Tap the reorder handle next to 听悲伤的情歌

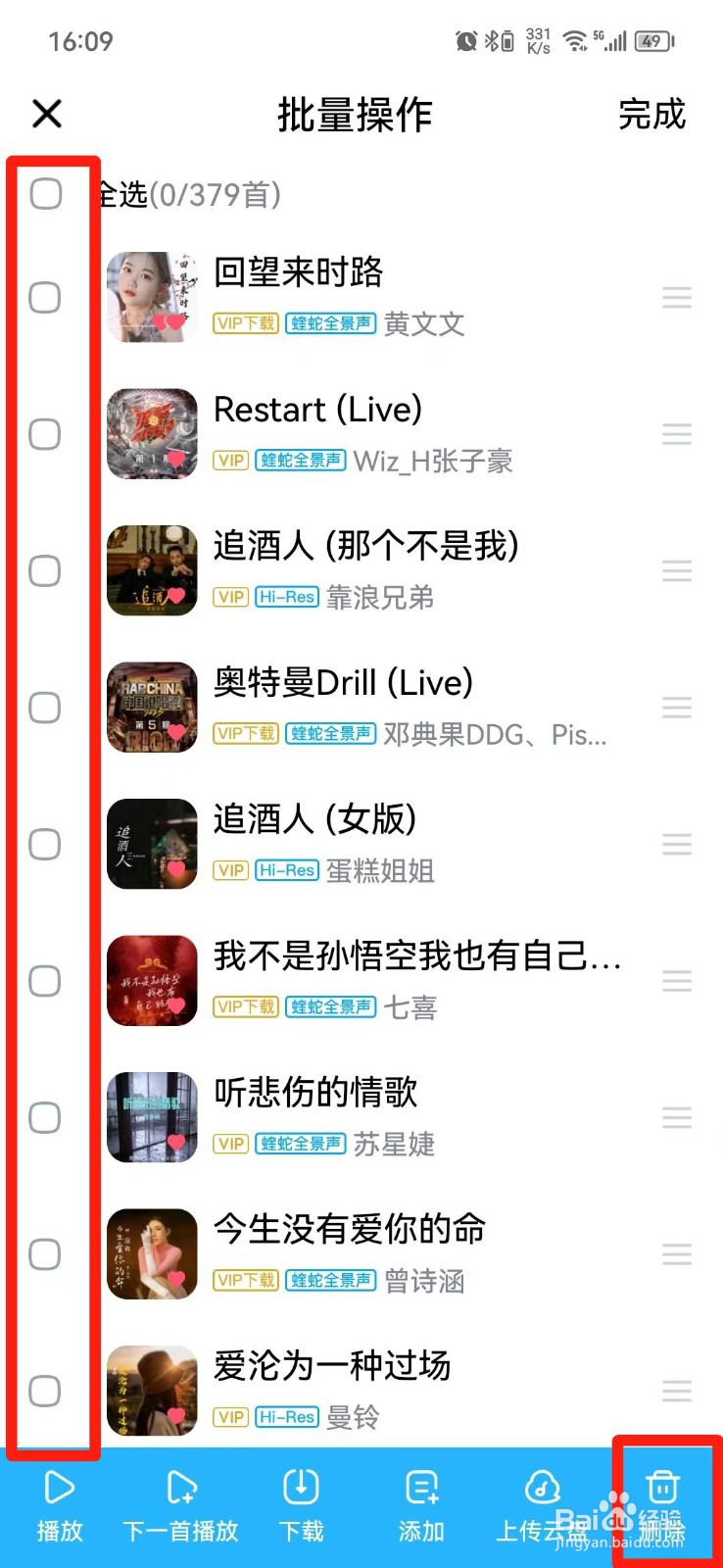coord(676,1117)
